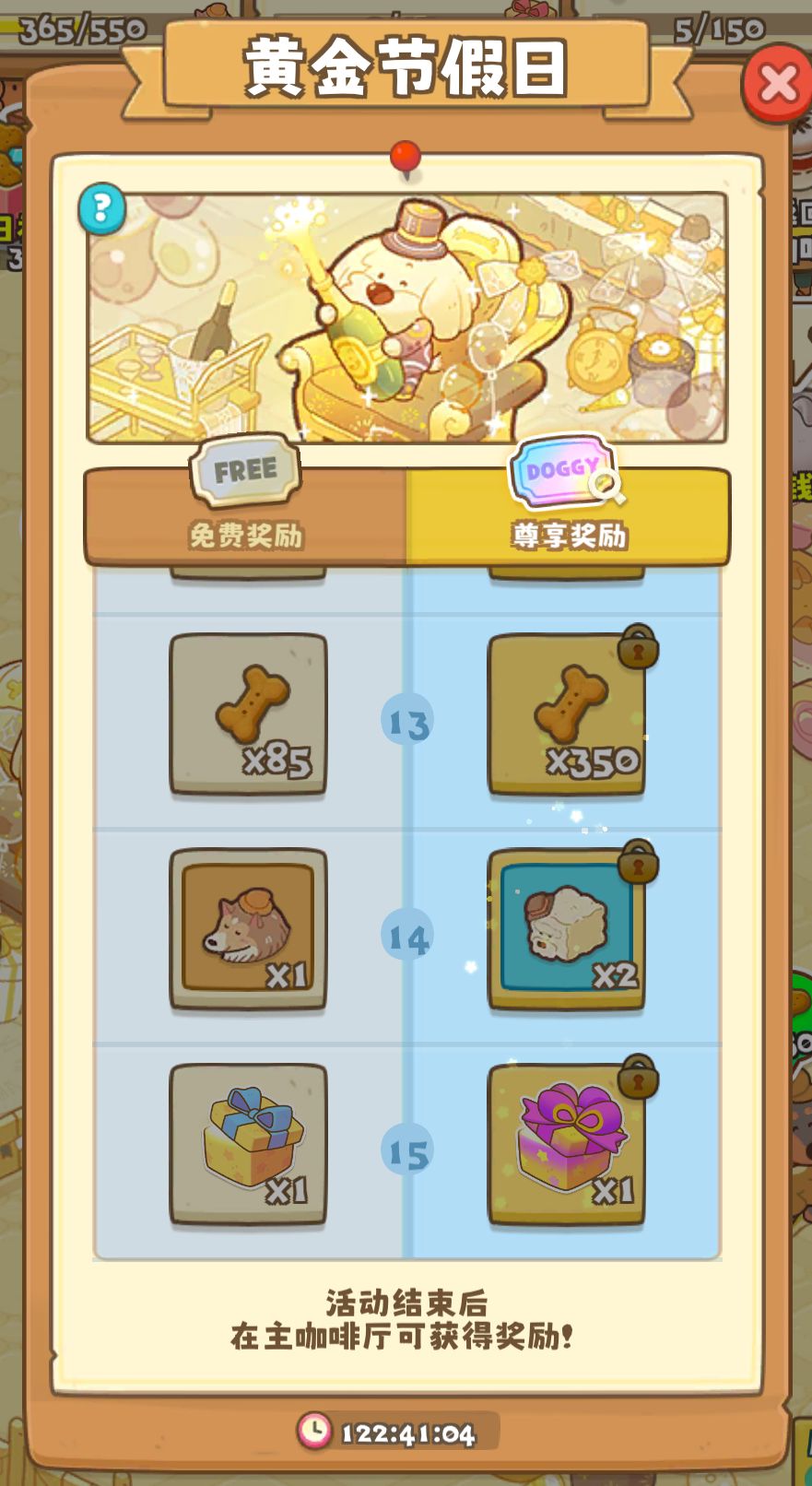Close the 黄金节假日 event window
This screenshot has width=812, height=1486.
click(x=775, y=85)
